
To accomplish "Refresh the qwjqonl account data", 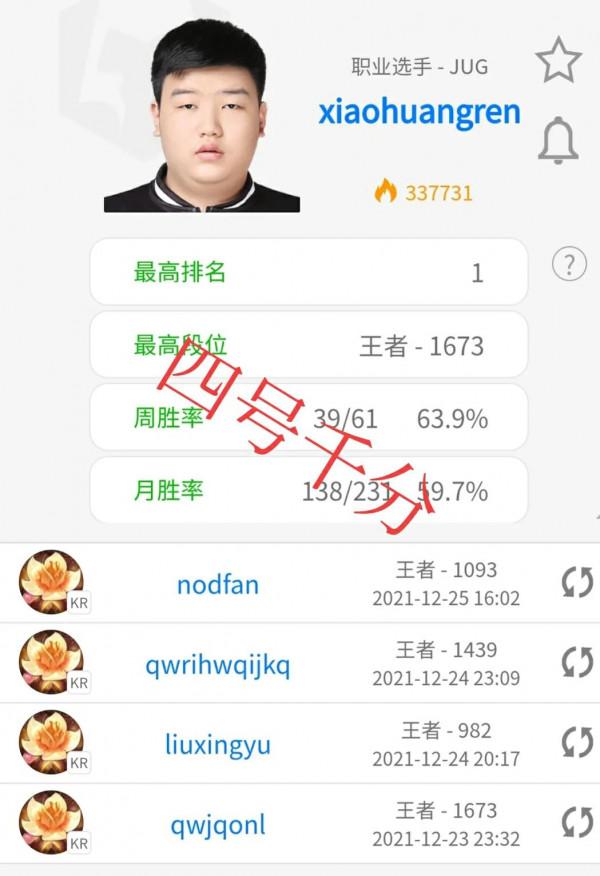I will [x=577, y=822].
